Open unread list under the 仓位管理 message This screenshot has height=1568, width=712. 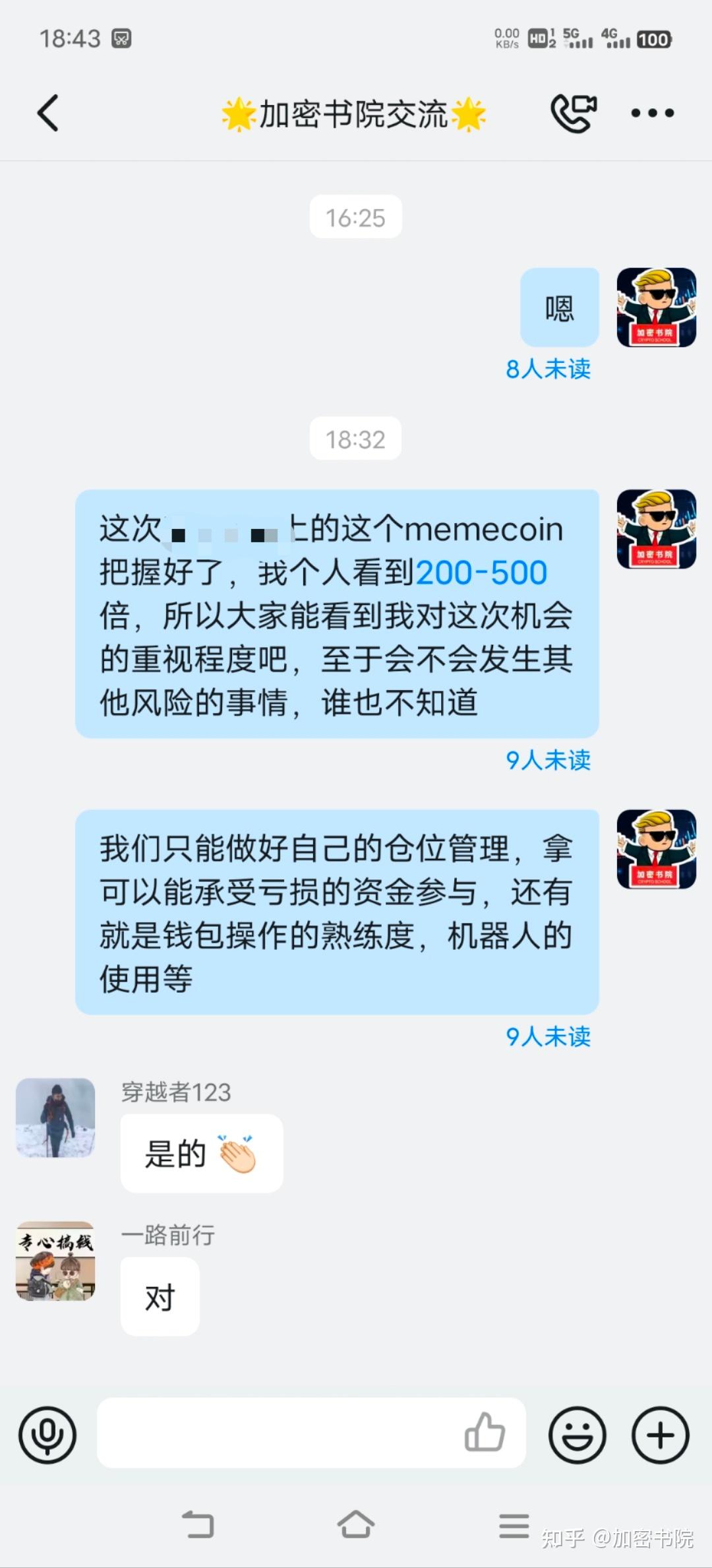[548, 1036]
